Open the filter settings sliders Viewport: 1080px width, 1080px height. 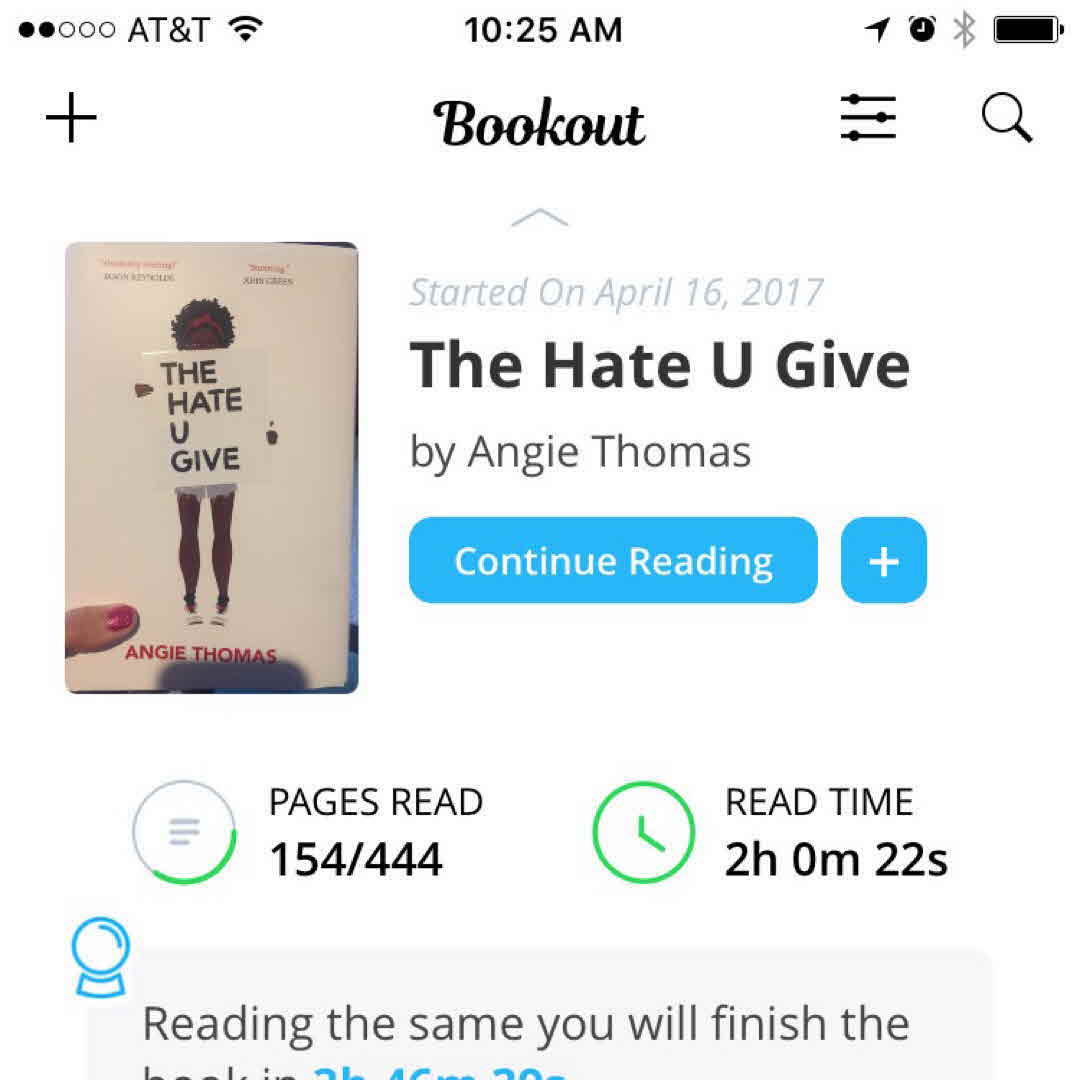coord(867,119)
